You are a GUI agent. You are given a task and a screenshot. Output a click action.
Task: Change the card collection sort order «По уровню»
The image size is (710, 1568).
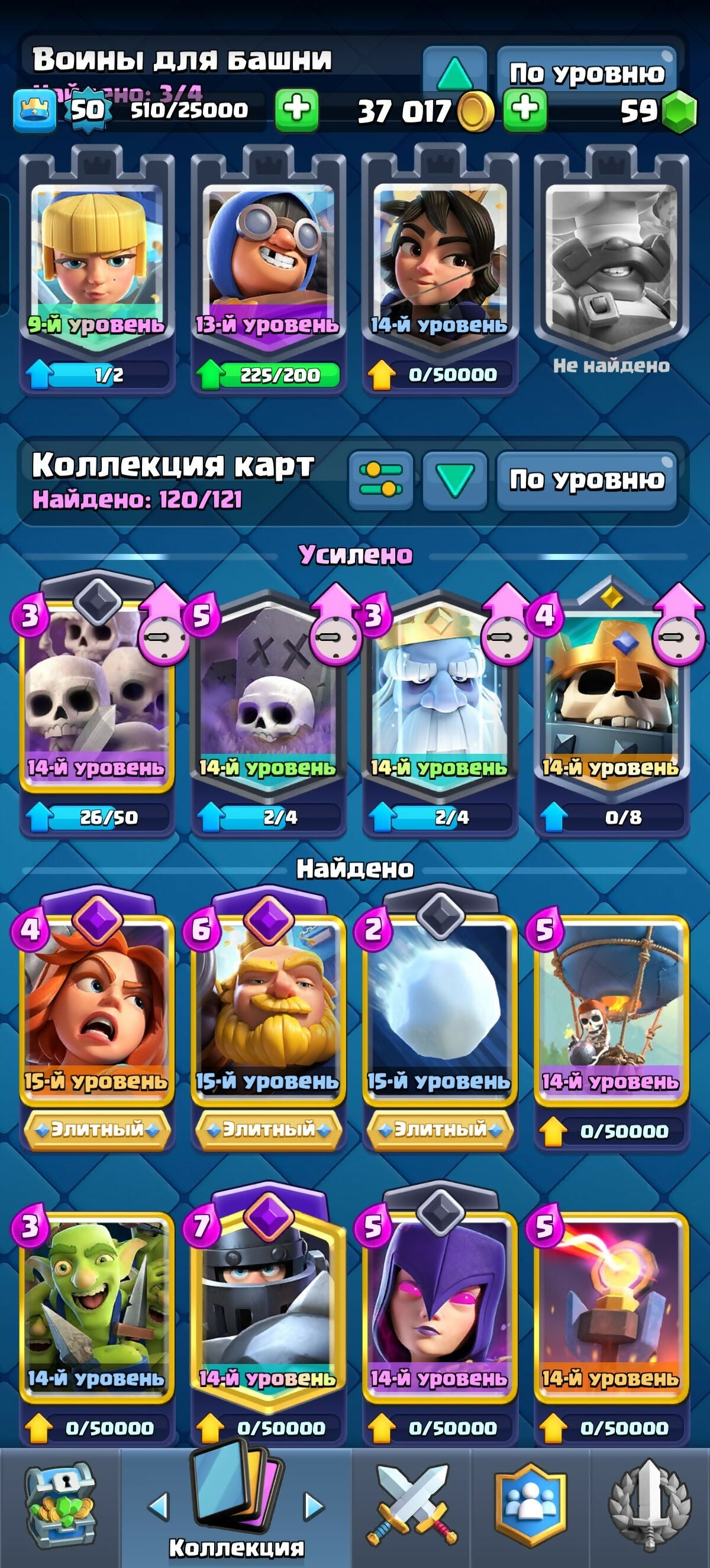click(586, 480)
